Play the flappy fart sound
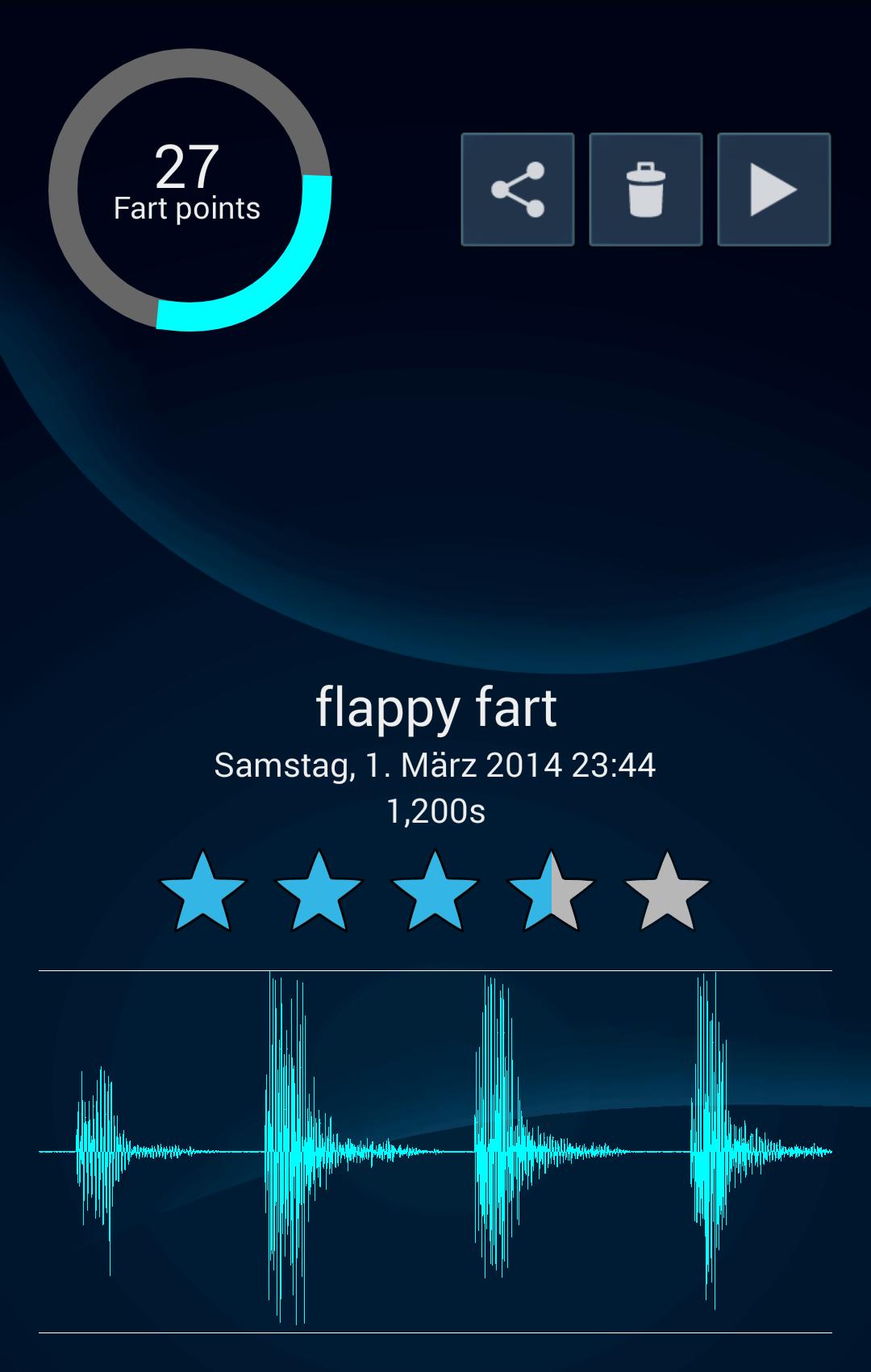Screen dimensions: 871x1372 [770, 190]
